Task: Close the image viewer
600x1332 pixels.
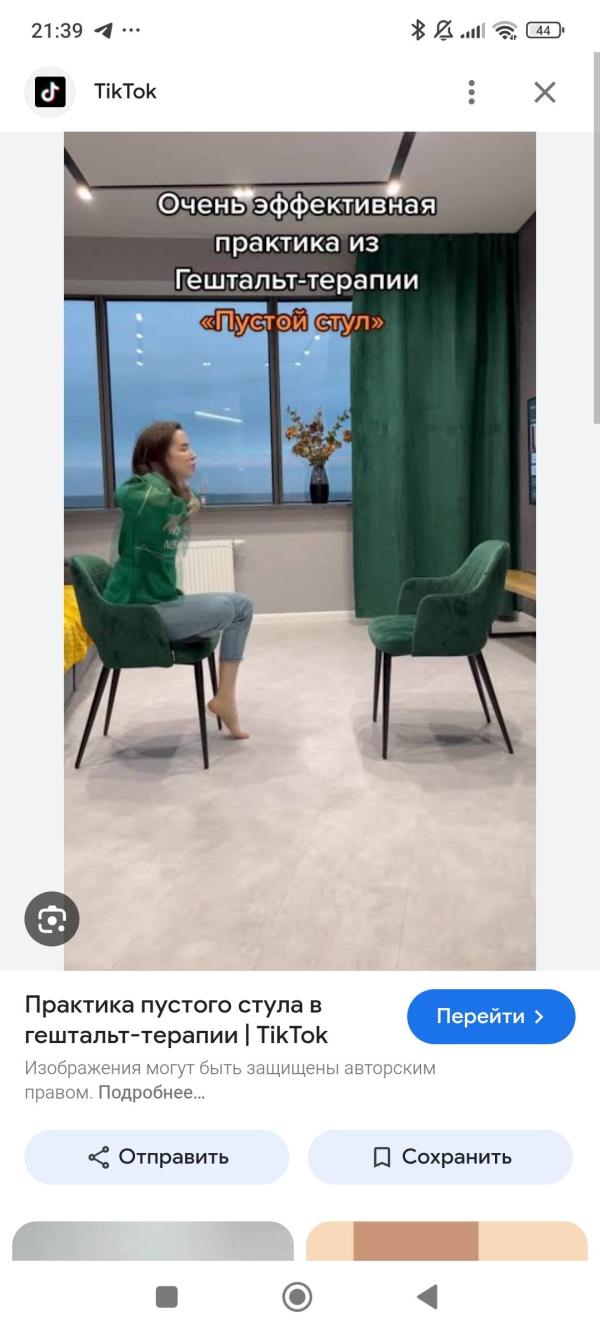Action: pos(544,92)
